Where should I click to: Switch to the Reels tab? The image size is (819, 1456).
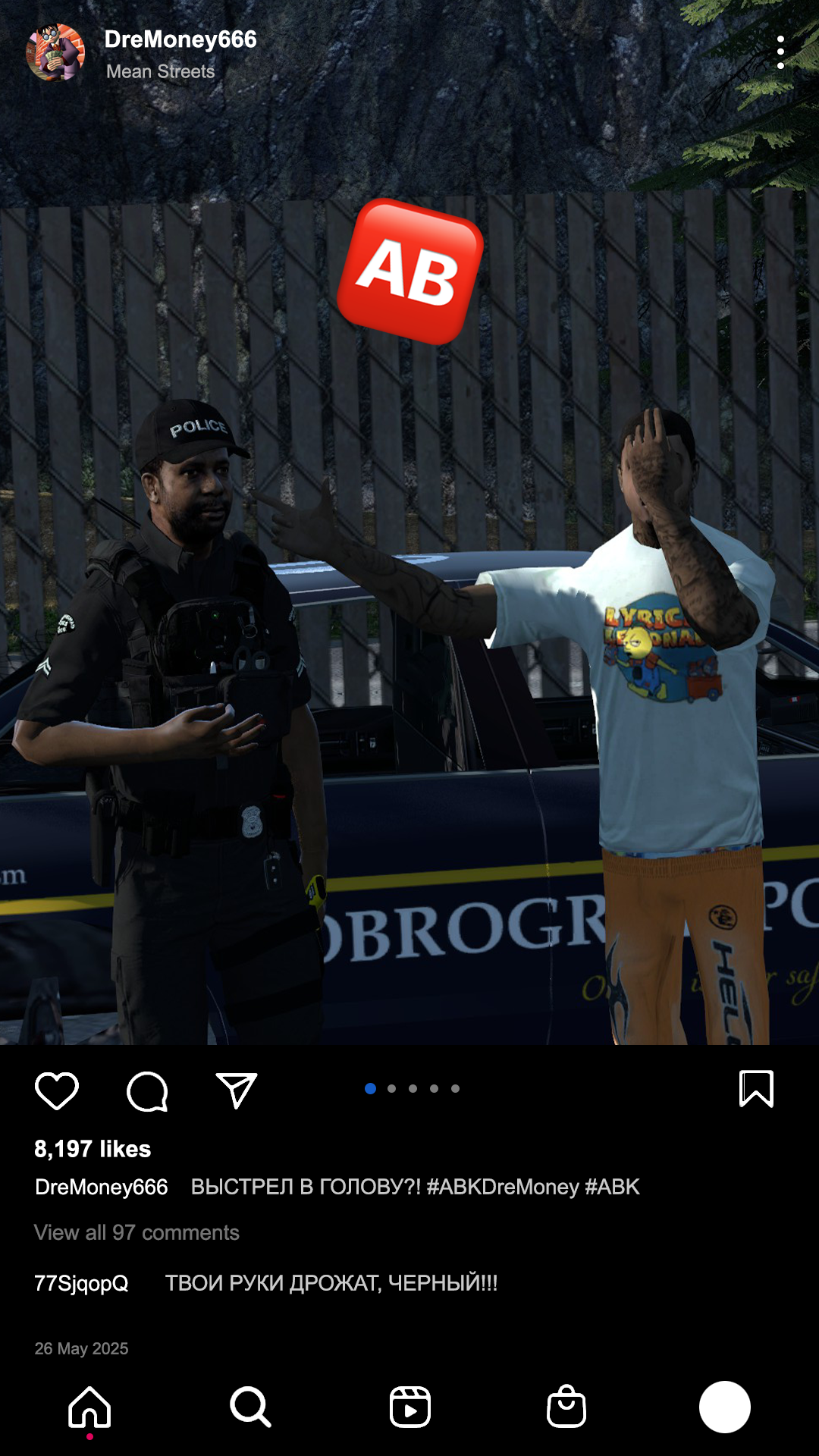(x=410, y=1407)
